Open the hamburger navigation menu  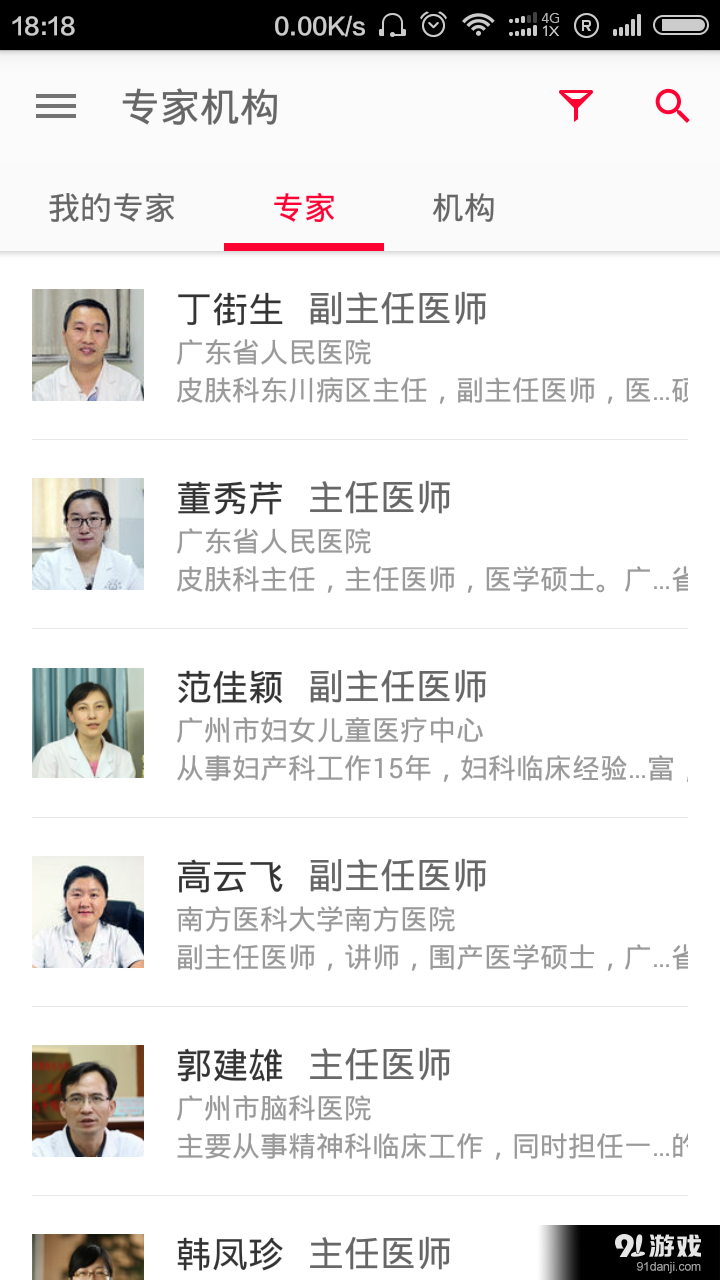[56, 106]
